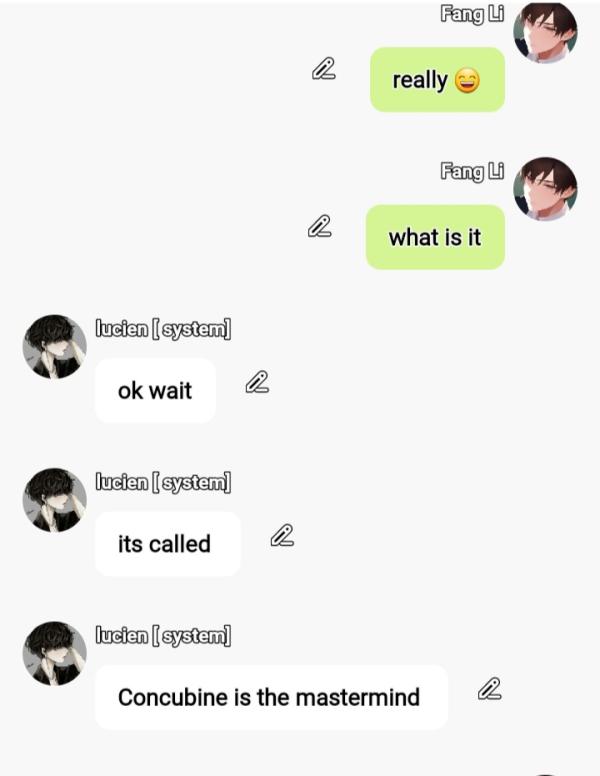Edit the "really" message
Screen dimensions: 600x776
323,69
